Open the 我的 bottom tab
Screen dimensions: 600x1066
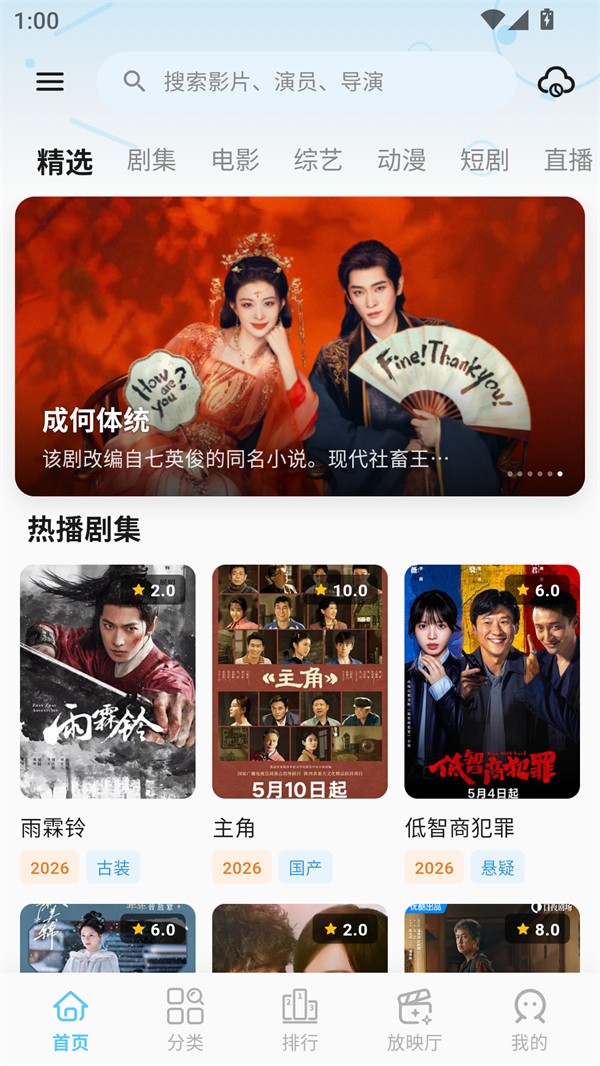529,1019
